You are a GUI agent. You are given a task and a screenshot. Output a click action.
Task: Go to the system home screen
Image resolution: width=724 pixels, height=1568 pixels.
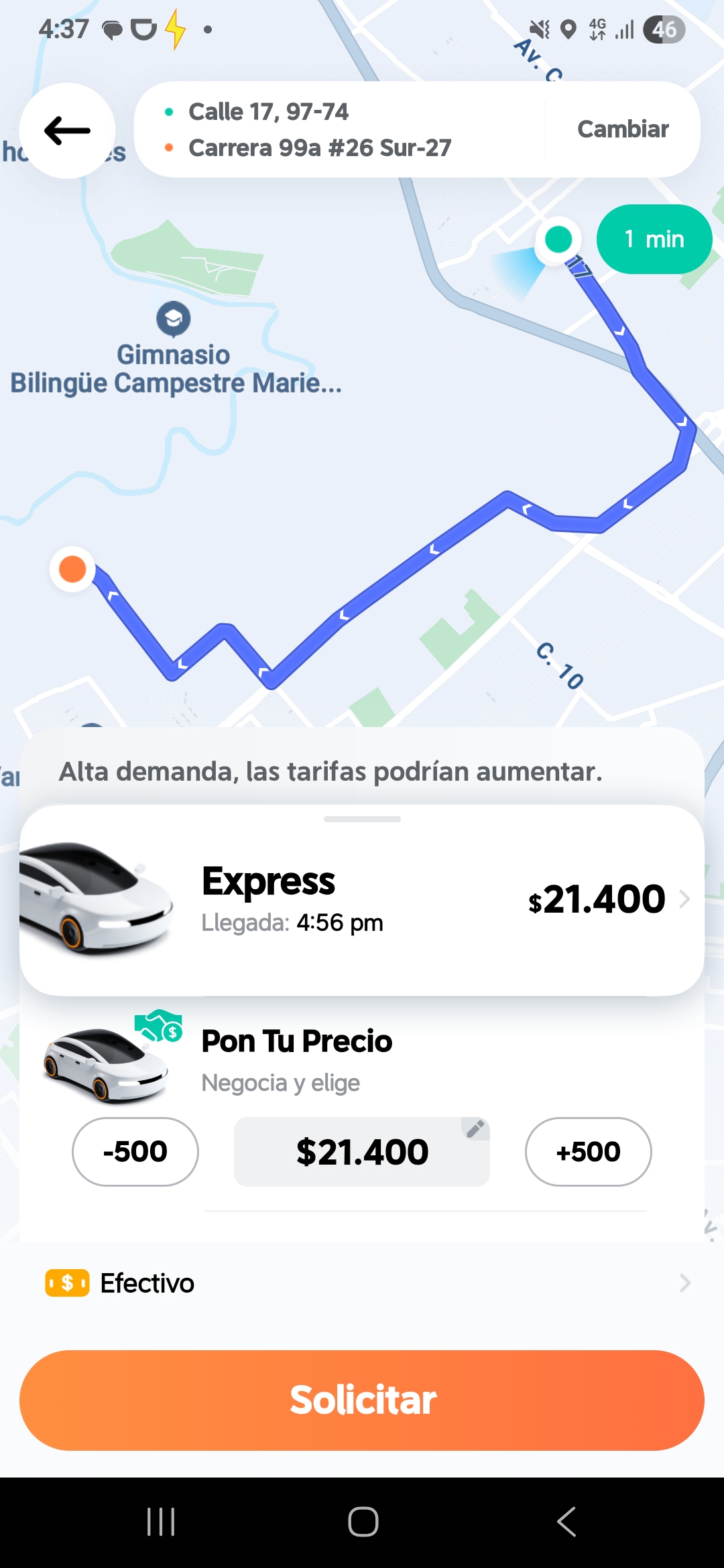[363, 1522]
